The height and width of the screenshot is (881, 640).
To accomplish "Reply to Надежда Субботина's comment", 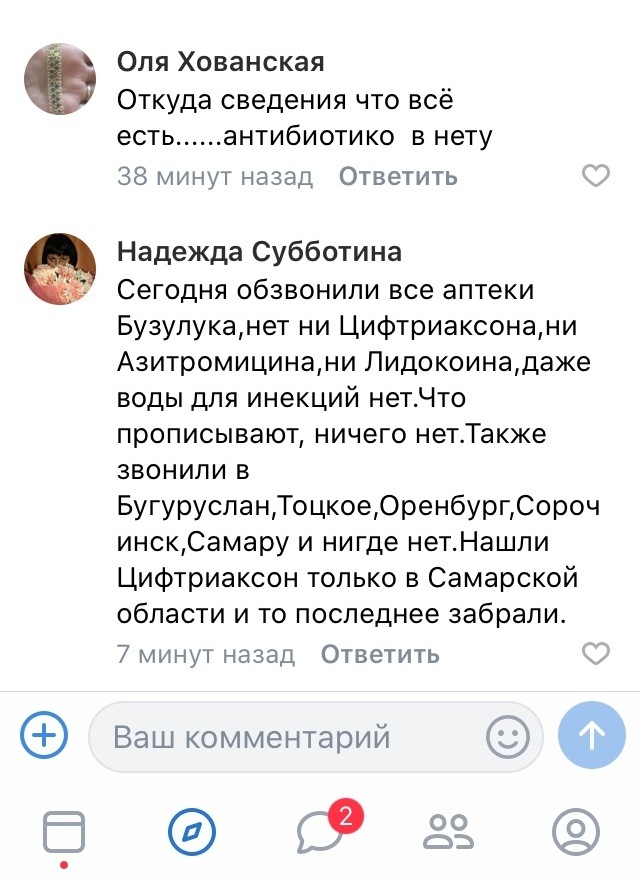I will click(x=380, y=655).
